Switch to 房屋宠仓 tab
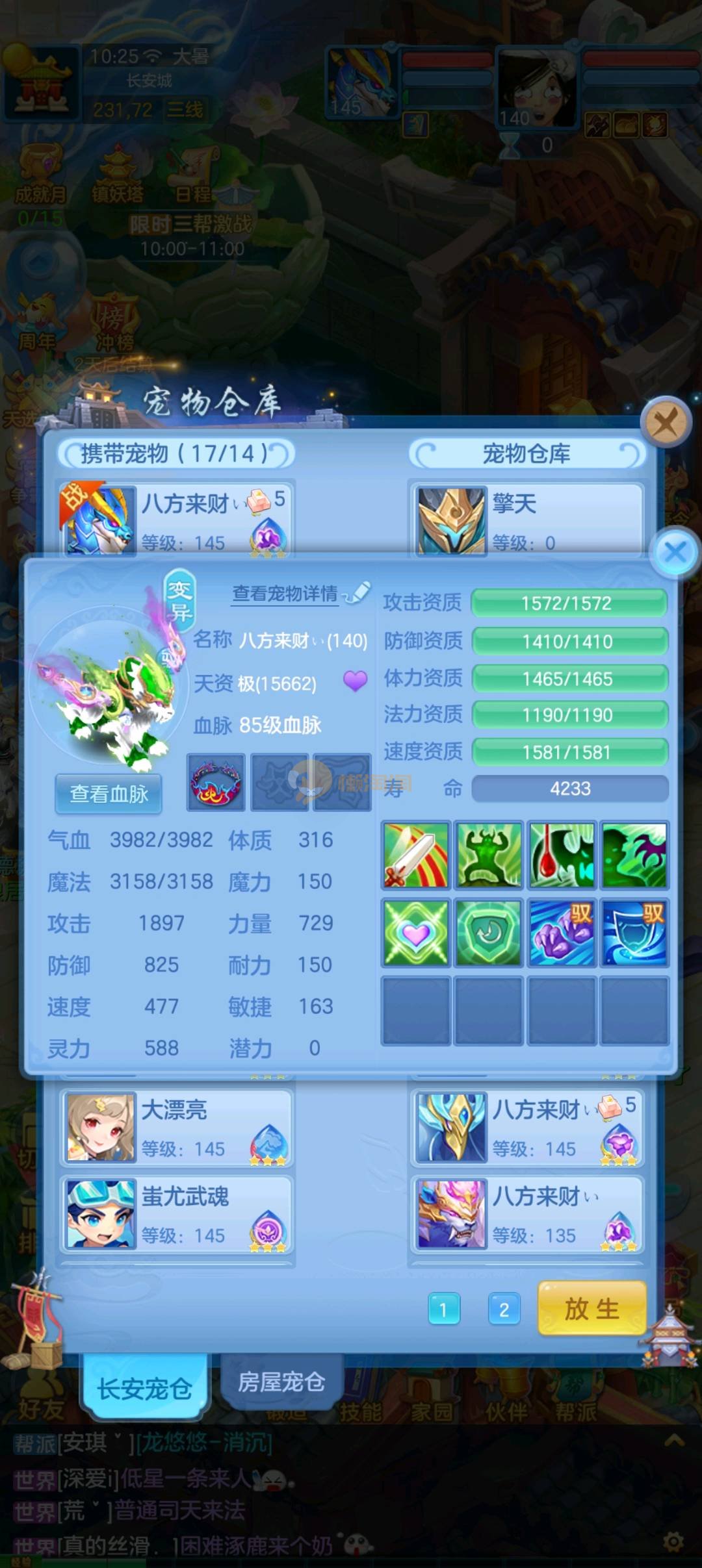The width and height of the screenshot is (702, 1568). (281, 1381)
